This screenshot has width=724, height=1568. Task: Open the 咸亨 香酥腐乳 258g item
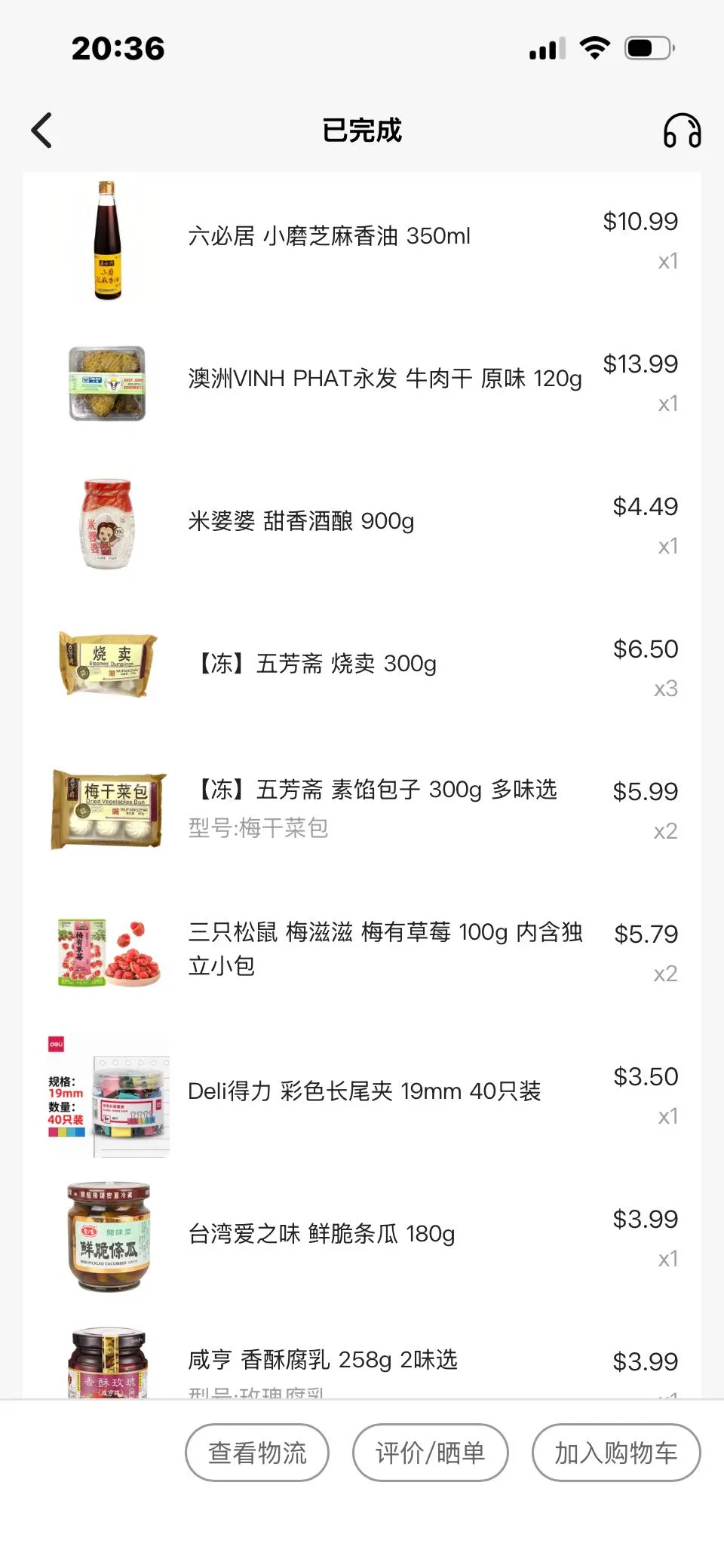click(323, 1360)
